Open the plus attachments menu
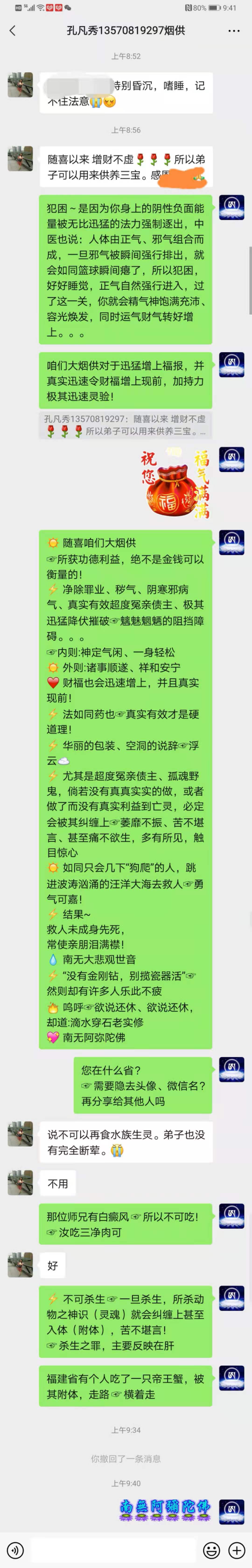 click(237, 1550)
